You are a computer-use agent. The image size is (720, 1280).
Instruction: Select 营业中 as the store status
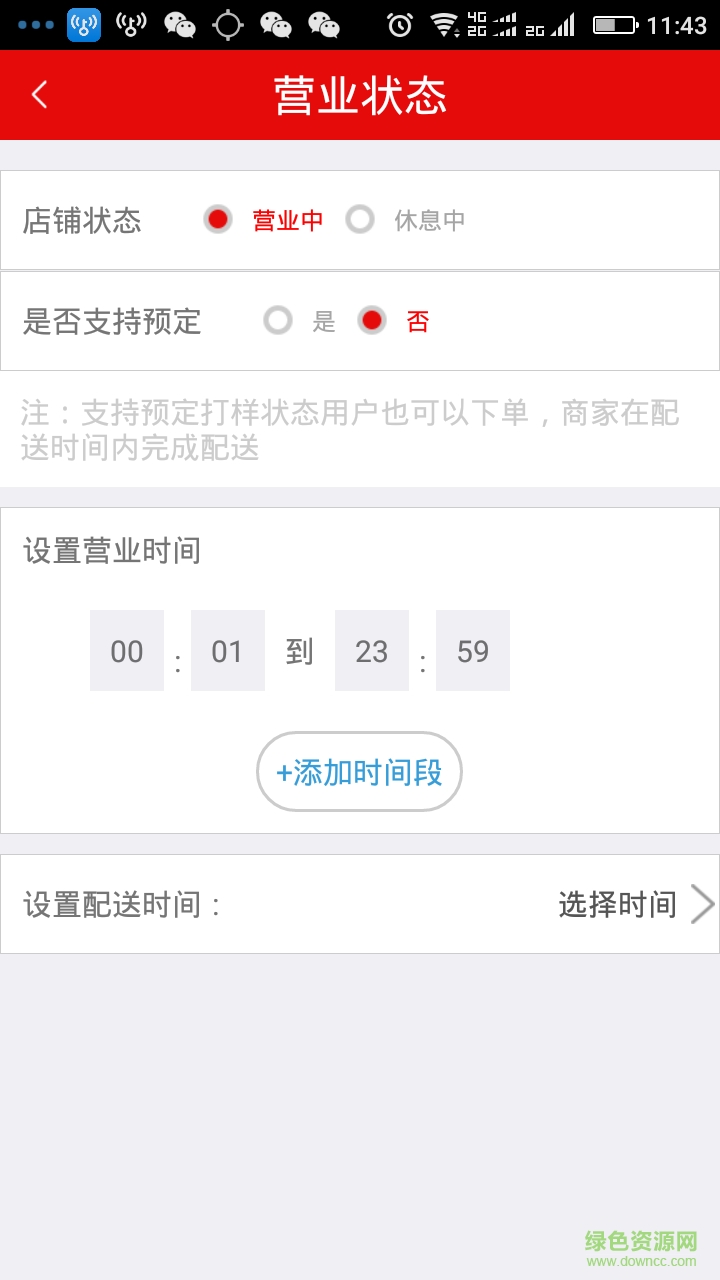pos(218,220)
